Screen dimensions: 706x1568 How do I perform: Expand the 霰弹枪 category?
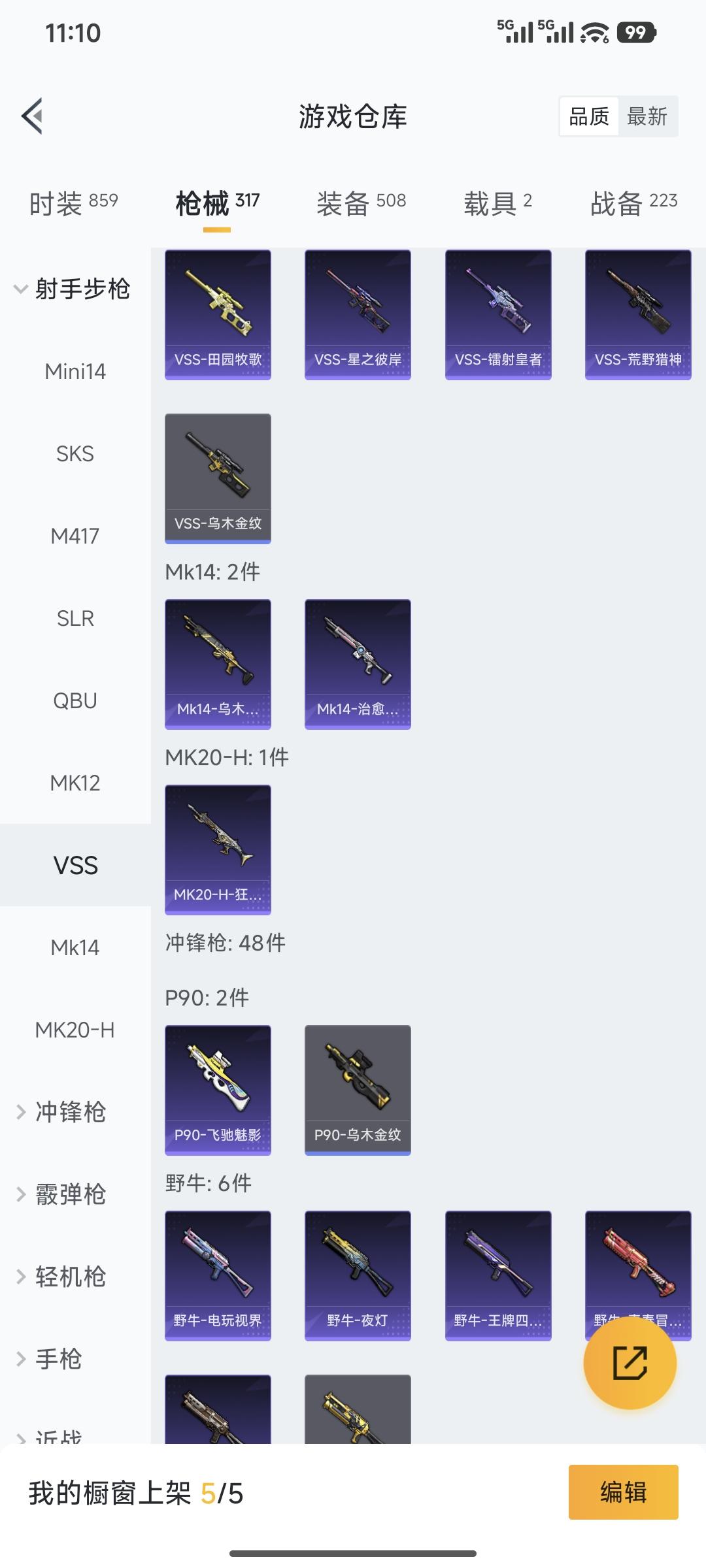(x=70, y=1194)
